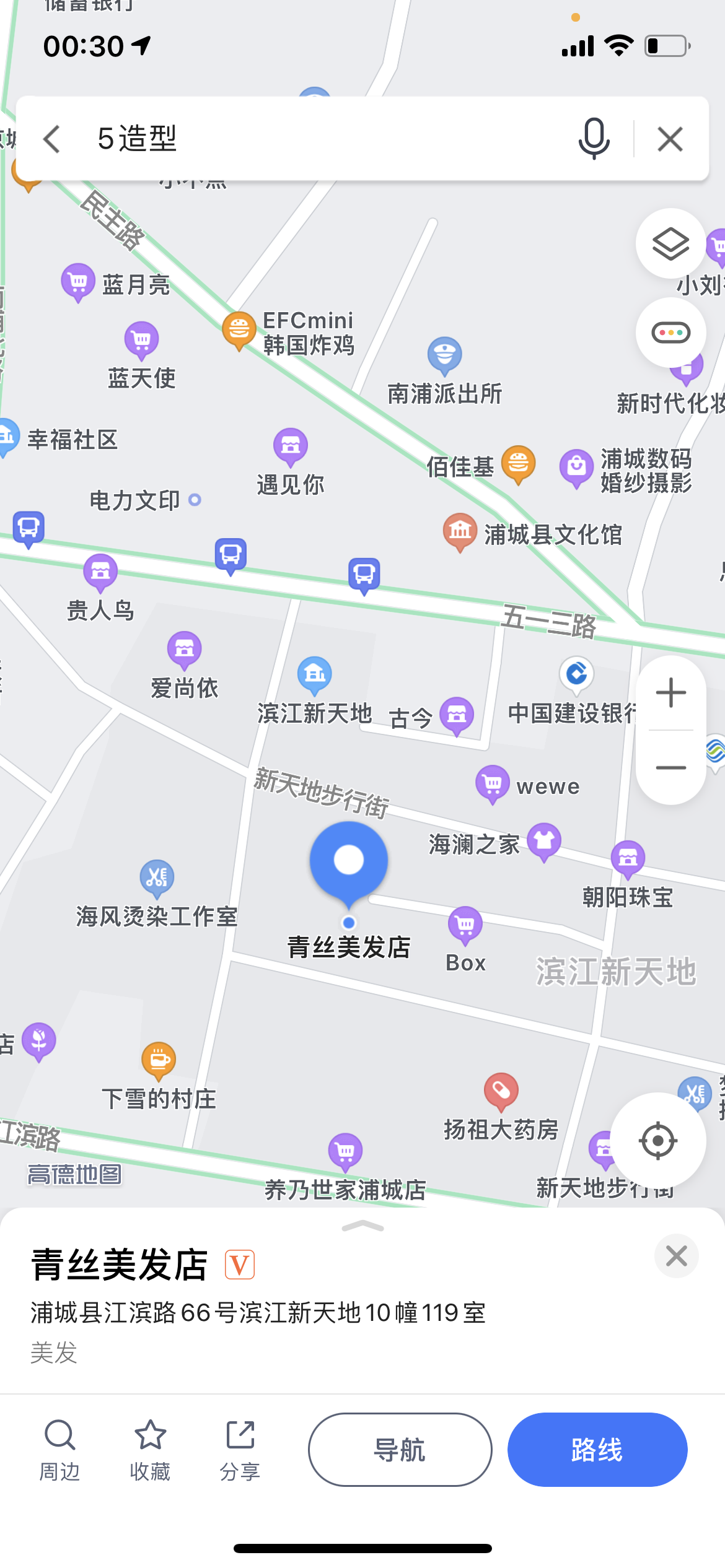The image size is (725, 1568).
Task: Start voice search with microphone
Action: (x=594, y=139)
